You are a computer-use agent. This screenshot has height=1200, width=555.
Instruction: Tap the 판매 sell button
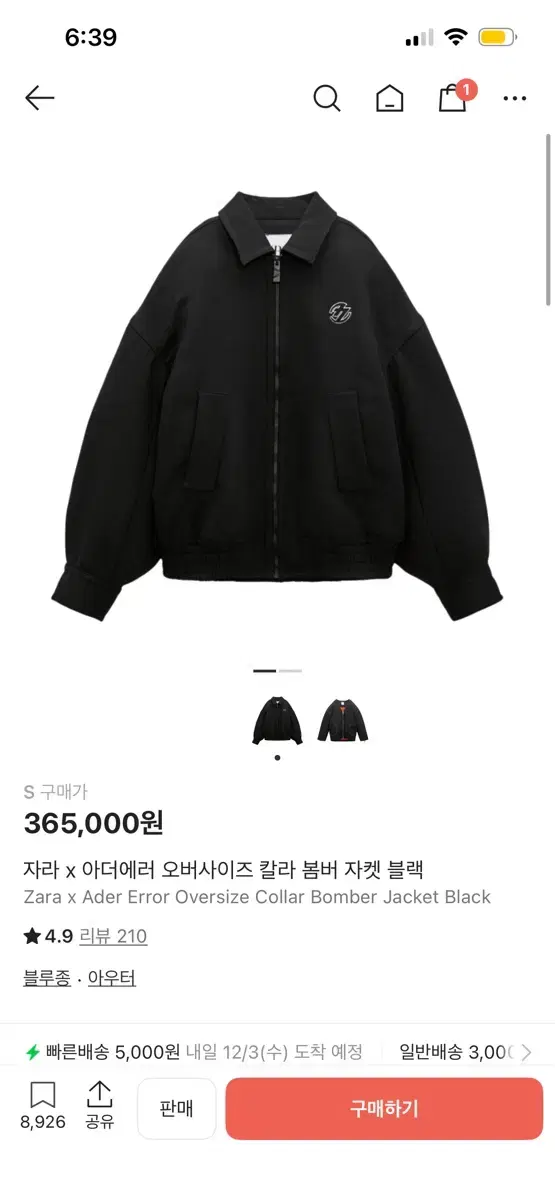pos(176,1108)
